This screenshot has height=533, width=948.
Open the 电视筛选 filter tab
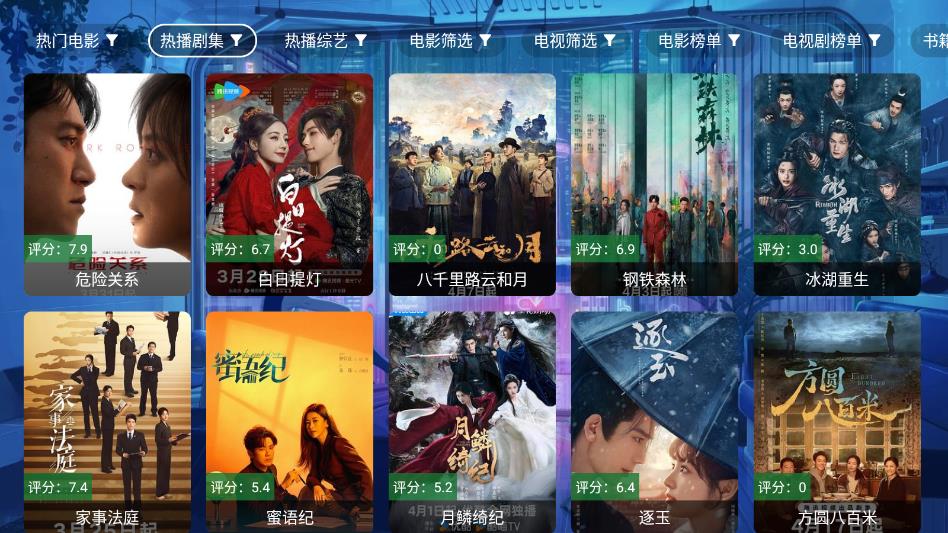pos(575,41)
